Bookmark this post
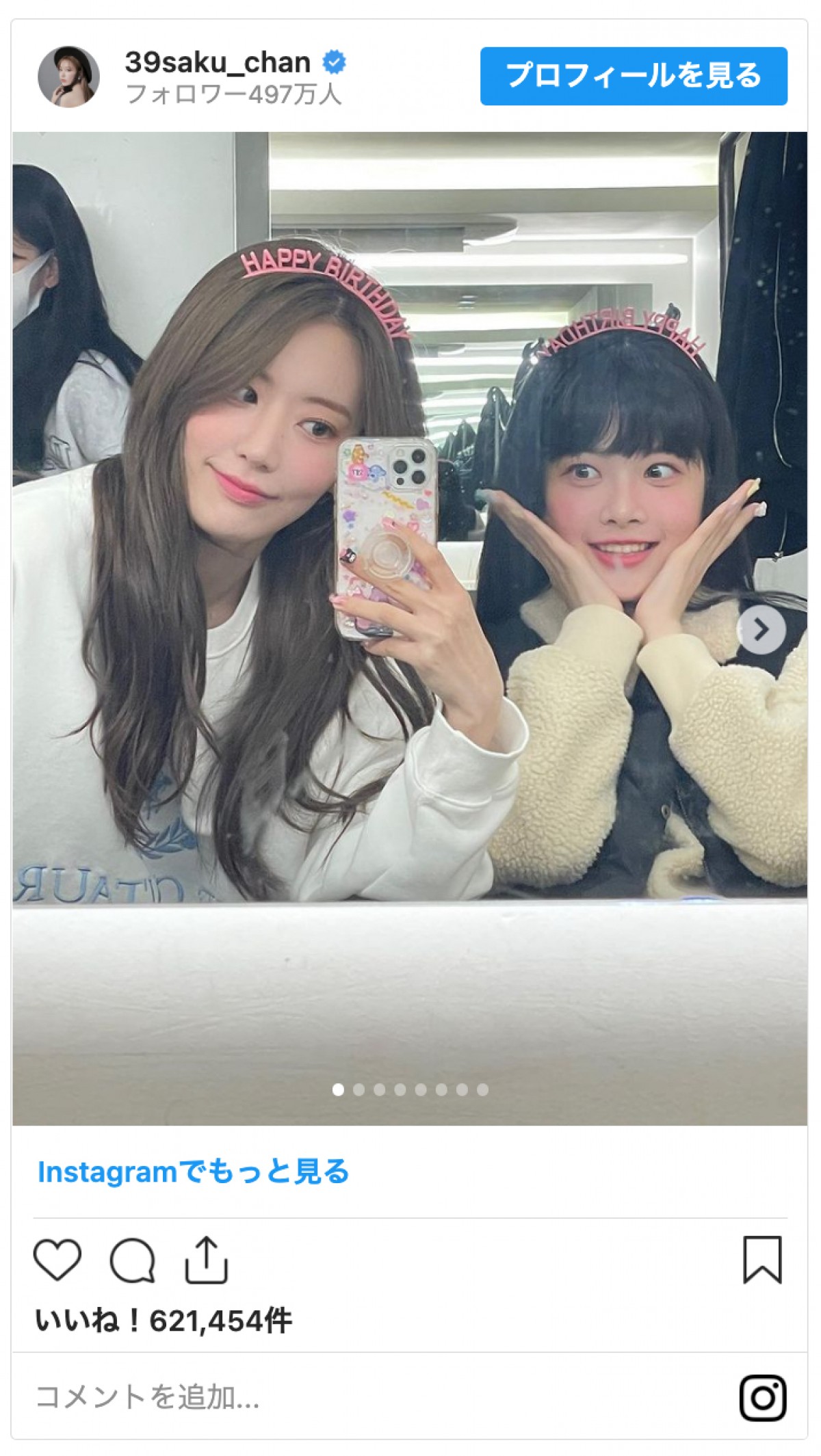The width and height of the screenshot is (821, 1456). tap(762, 1259)
